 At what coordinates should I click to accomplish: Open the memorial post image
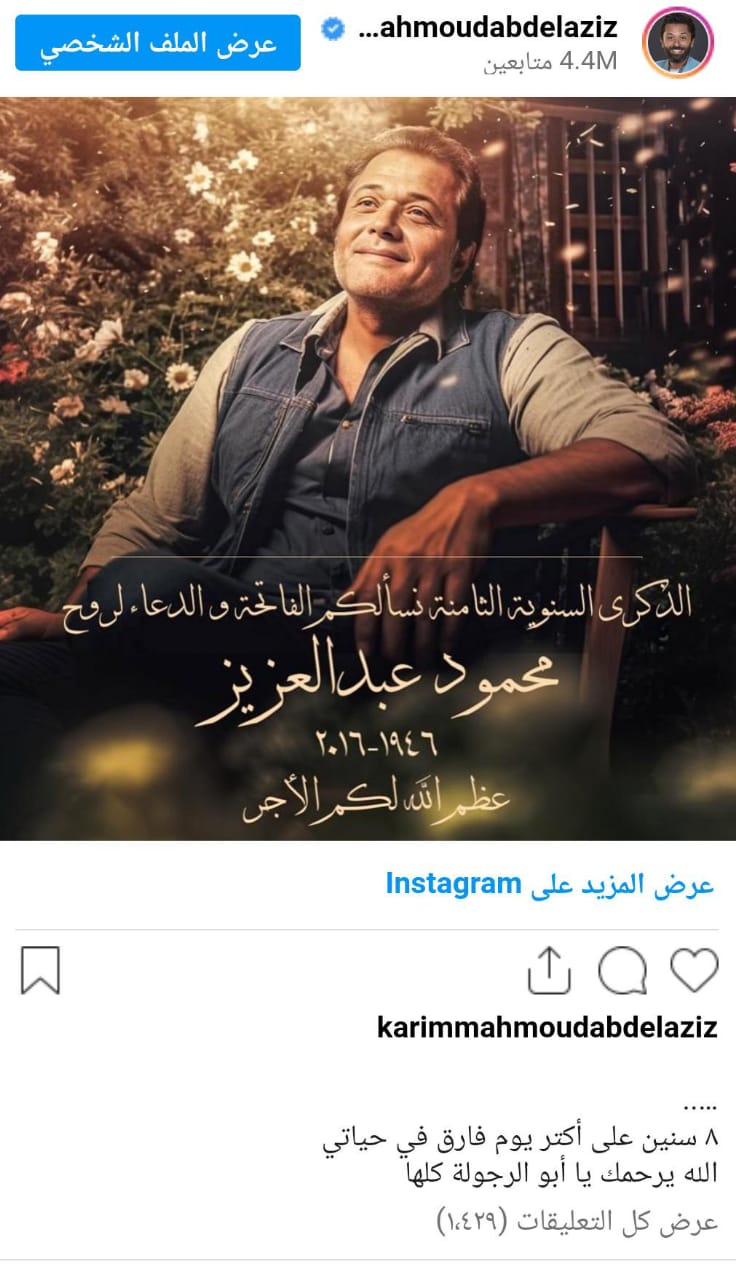368,468
